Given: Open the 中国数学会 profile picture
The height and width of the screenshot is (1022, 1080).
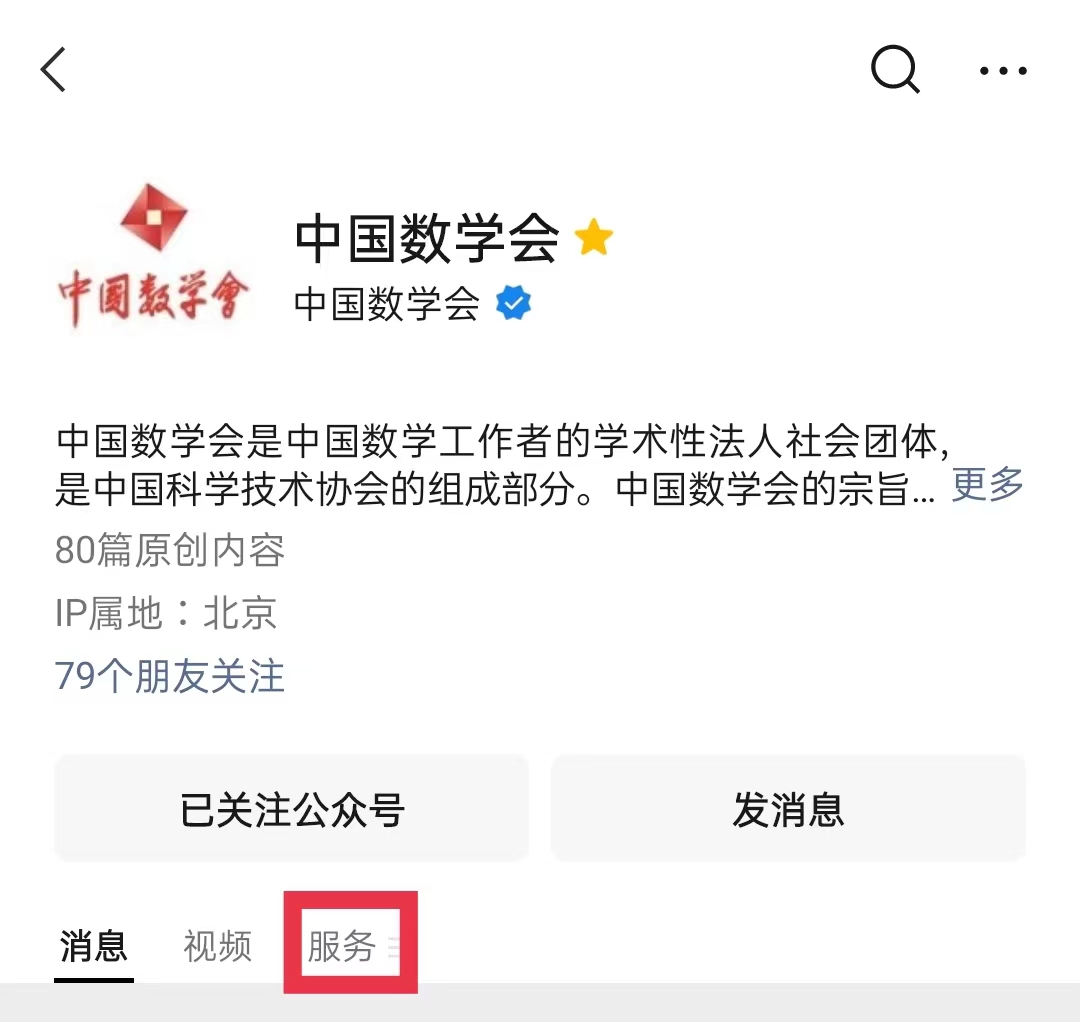Looking at the screenshot, I should point(153,256).
